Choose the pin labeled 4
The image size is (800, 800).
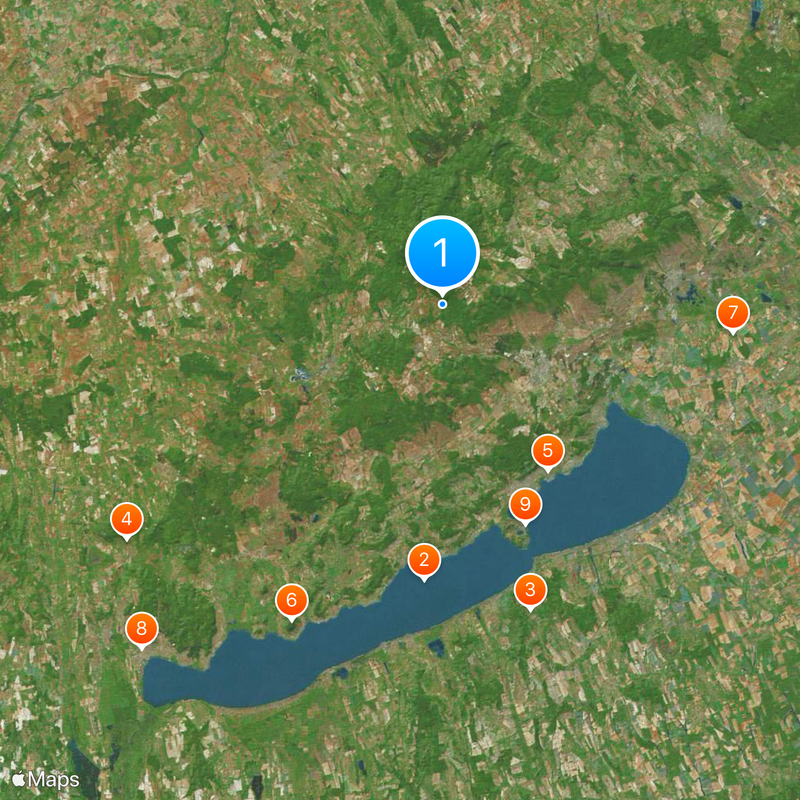click(x=127, y=520)
